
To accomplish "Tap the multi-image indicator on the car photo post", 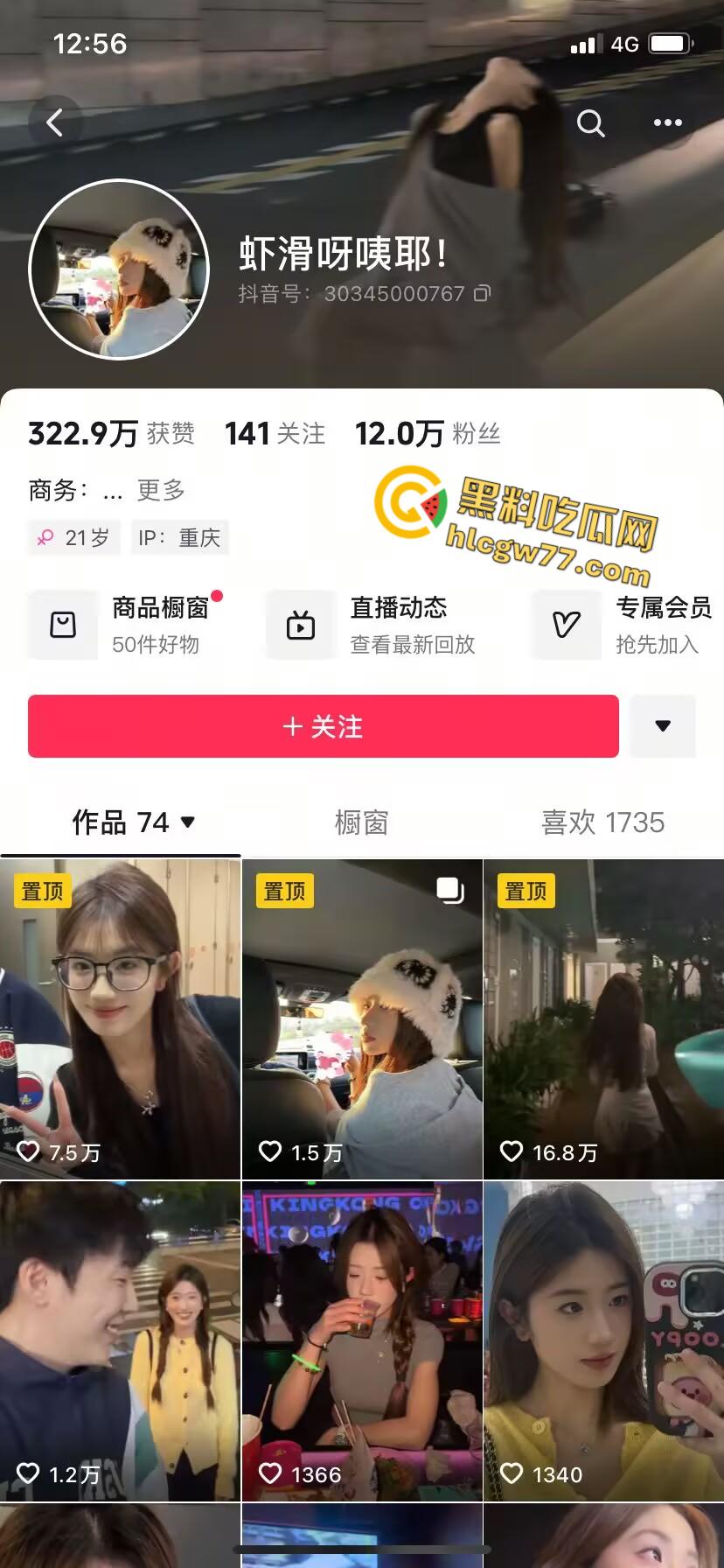I will 449,889.
